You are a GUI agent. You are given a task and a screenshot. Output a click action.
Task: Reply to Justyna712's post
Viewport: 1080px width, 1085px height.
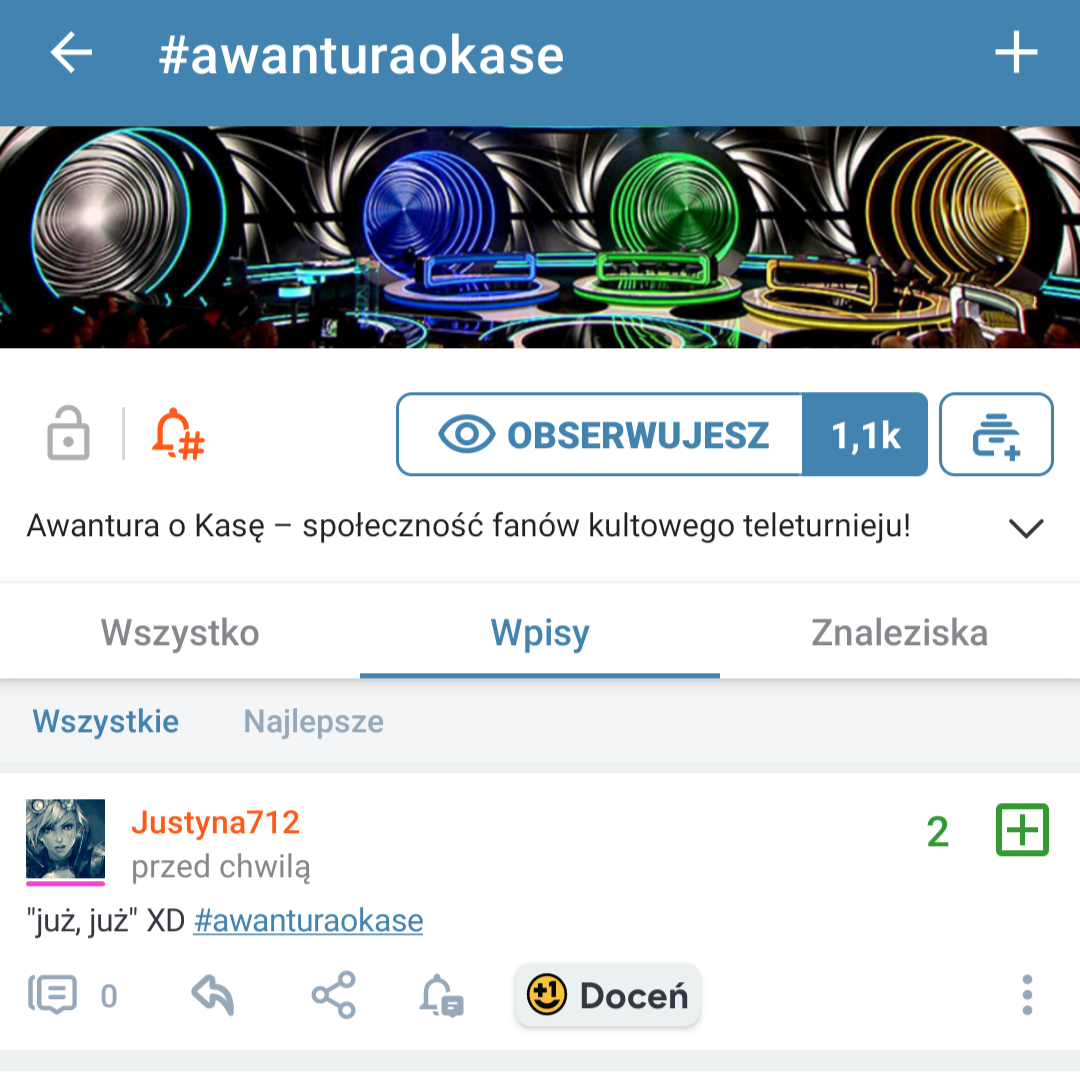click(212, 996)
